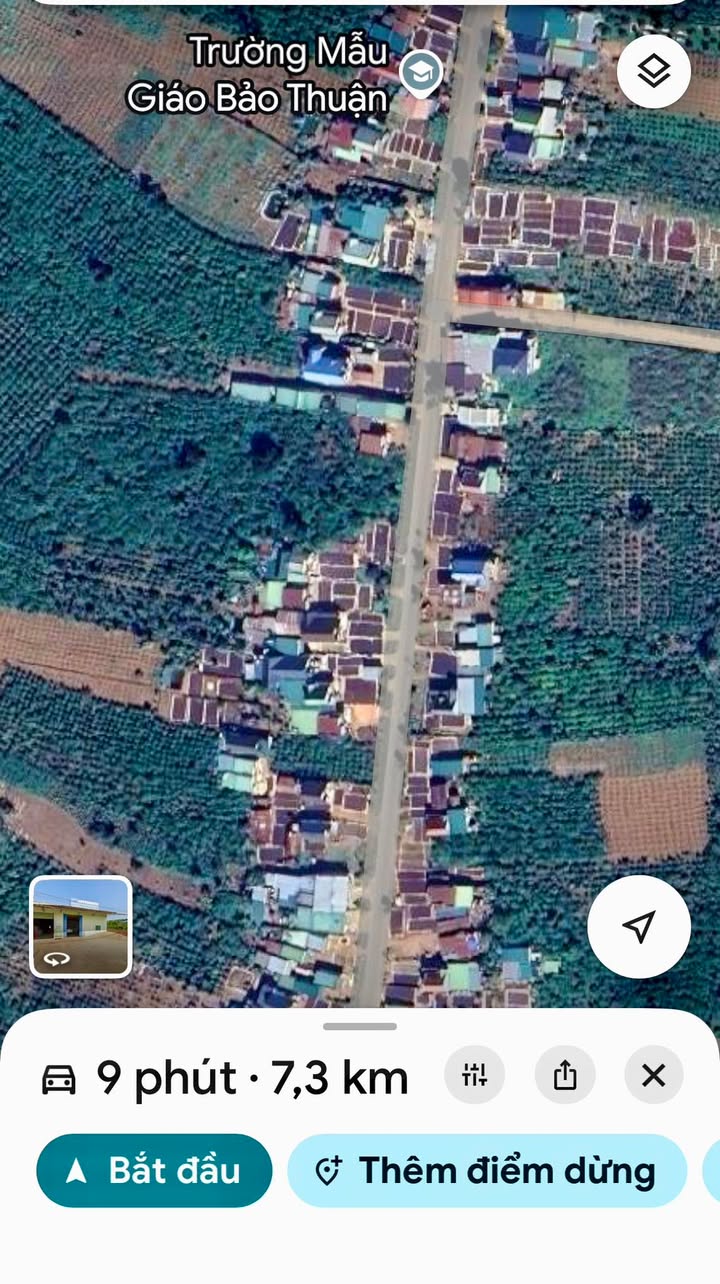Open Trường Mẫu Giáo Bảo Thuận marker
Screen dimensions: 720x1284
pyautogui.click(x=421, y=72)
